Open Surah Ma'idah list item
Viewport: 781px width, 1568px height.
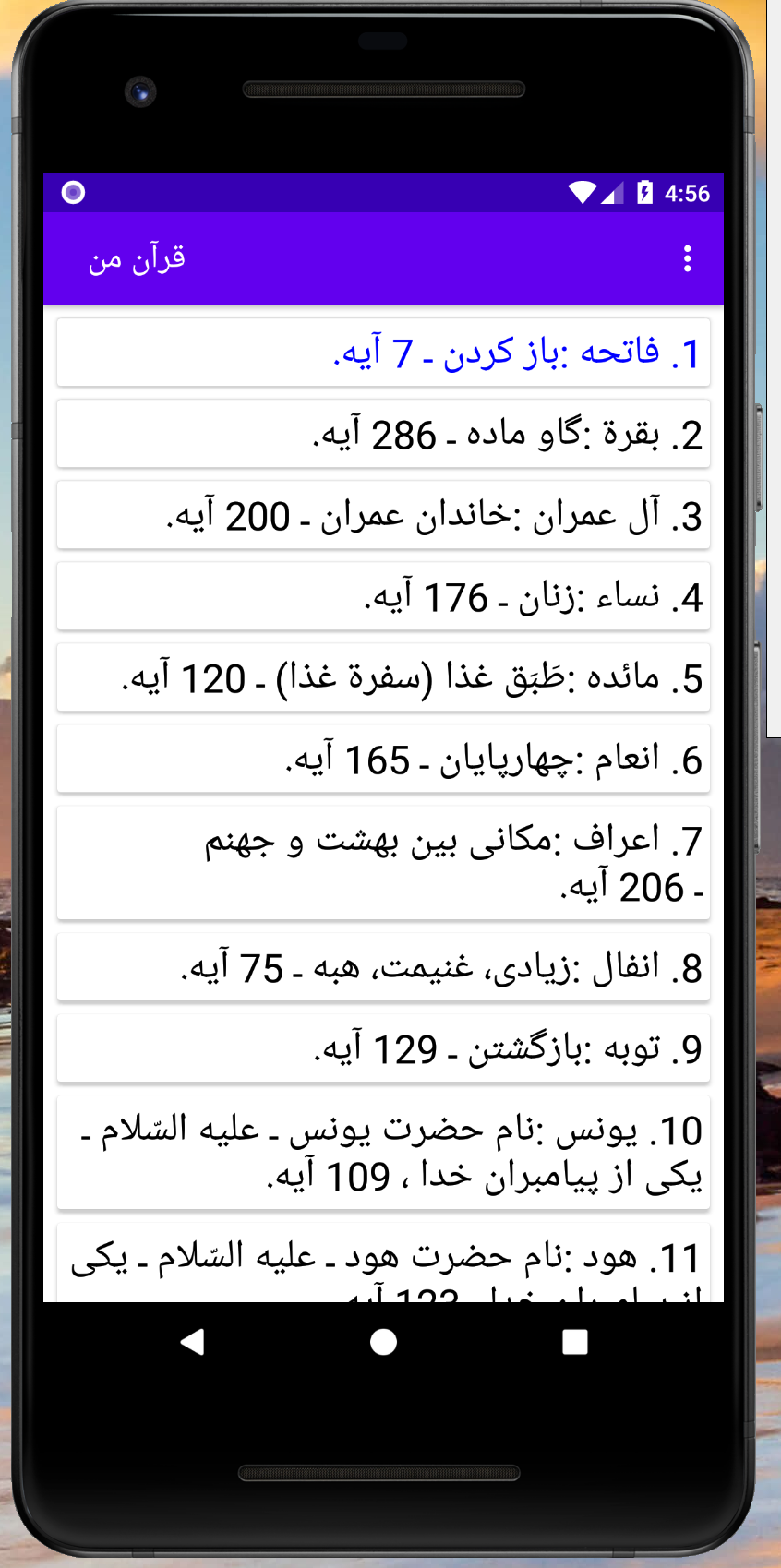click(x=384, y=676)
